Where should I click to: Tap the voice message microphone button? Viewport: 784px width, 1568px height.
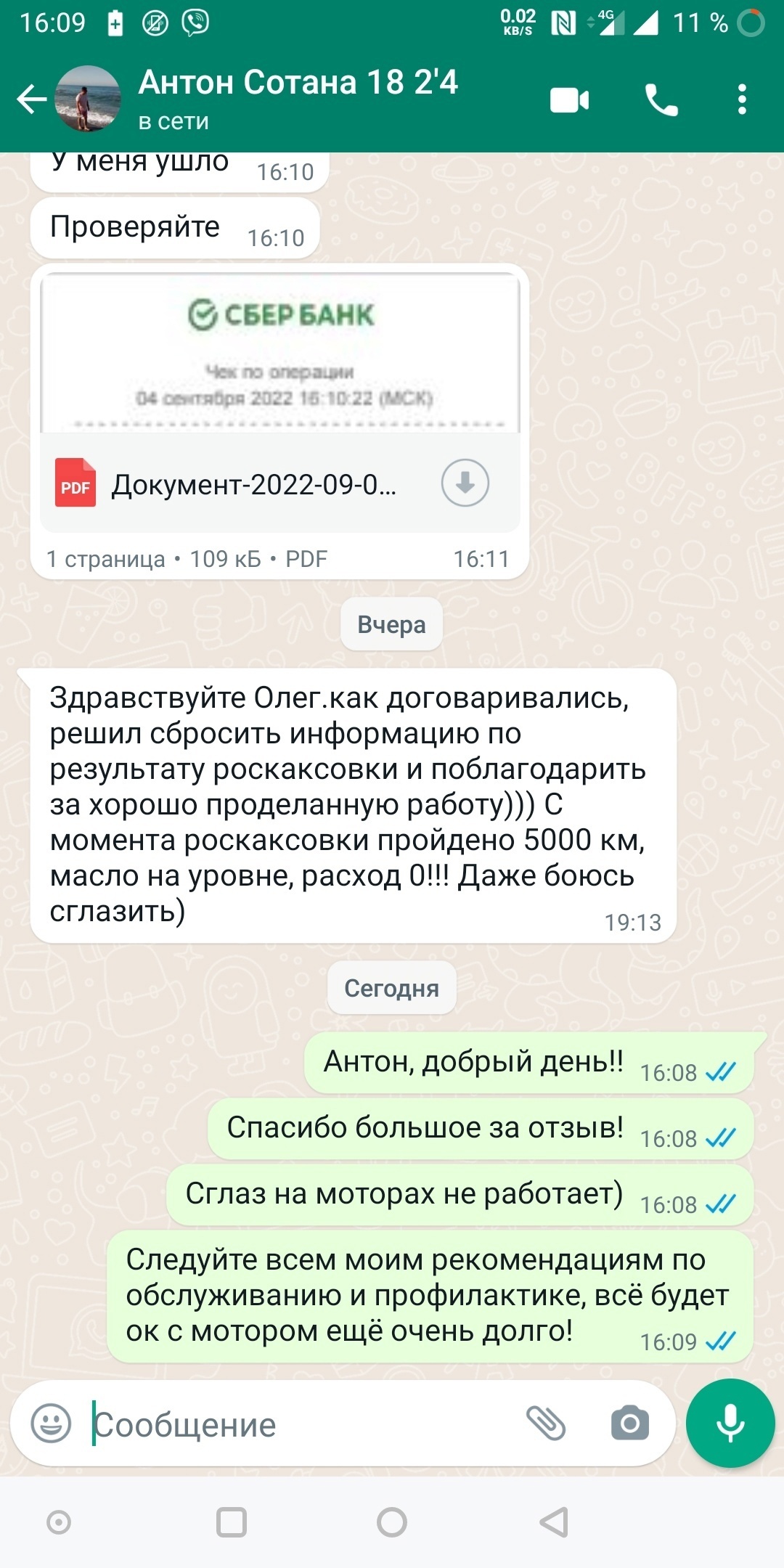click(730, 1423)
